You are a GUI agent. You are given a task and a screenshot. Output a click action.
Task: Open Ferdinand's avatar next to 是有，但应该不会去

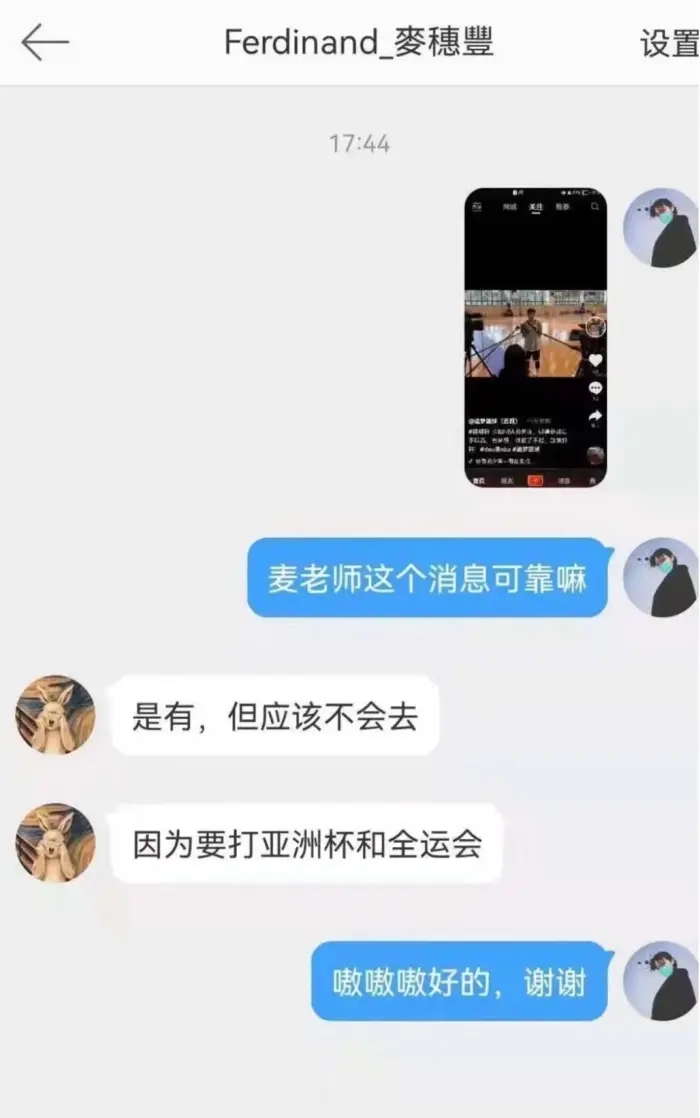tap(55, 714)
